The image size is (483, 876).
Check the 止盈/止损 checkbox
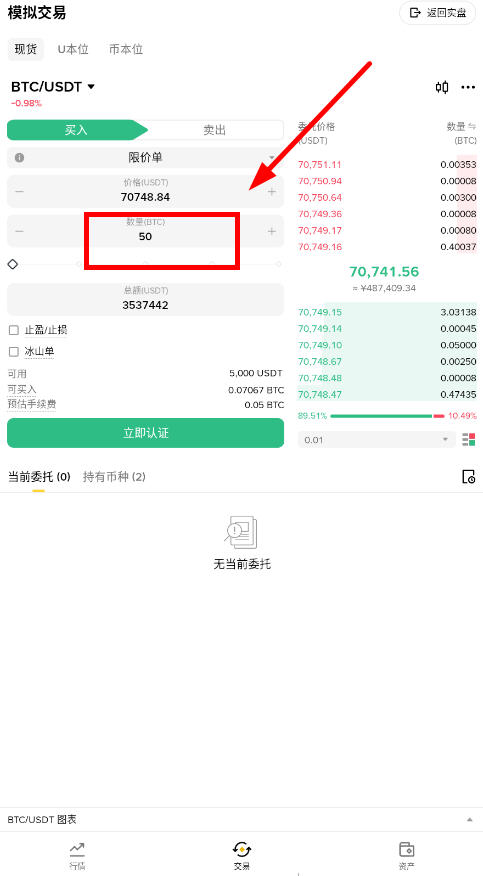click(x=14, y=330)
